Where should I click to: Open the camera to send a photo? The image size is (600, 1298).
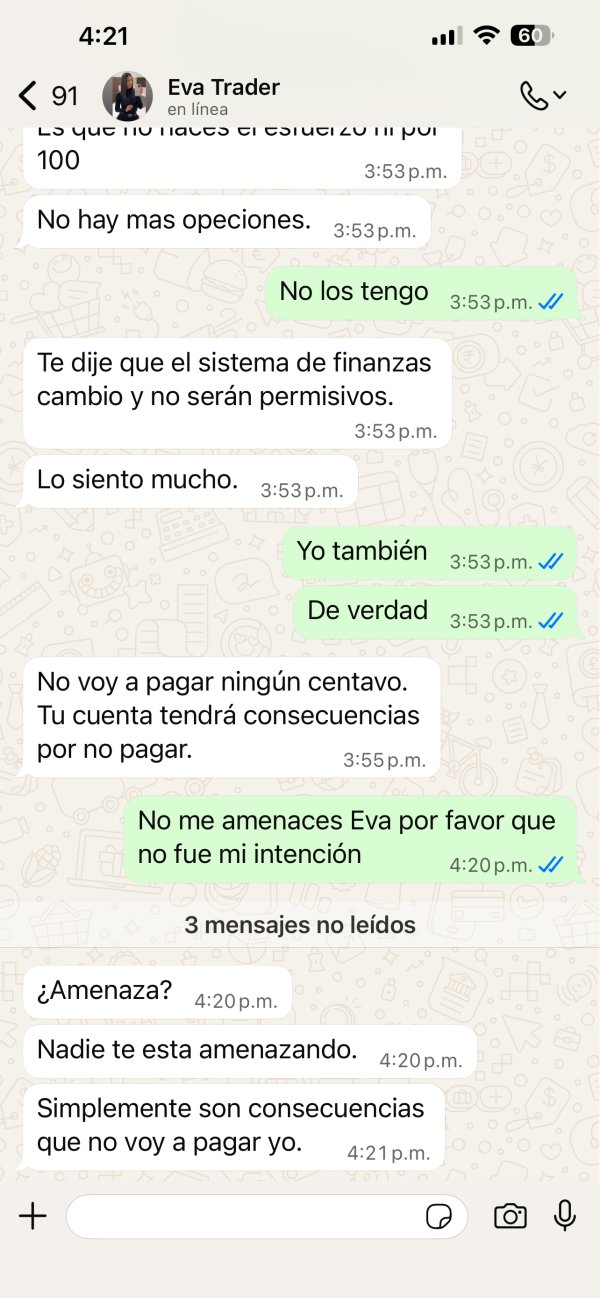pyautogui.click(x=510, y=1216)
